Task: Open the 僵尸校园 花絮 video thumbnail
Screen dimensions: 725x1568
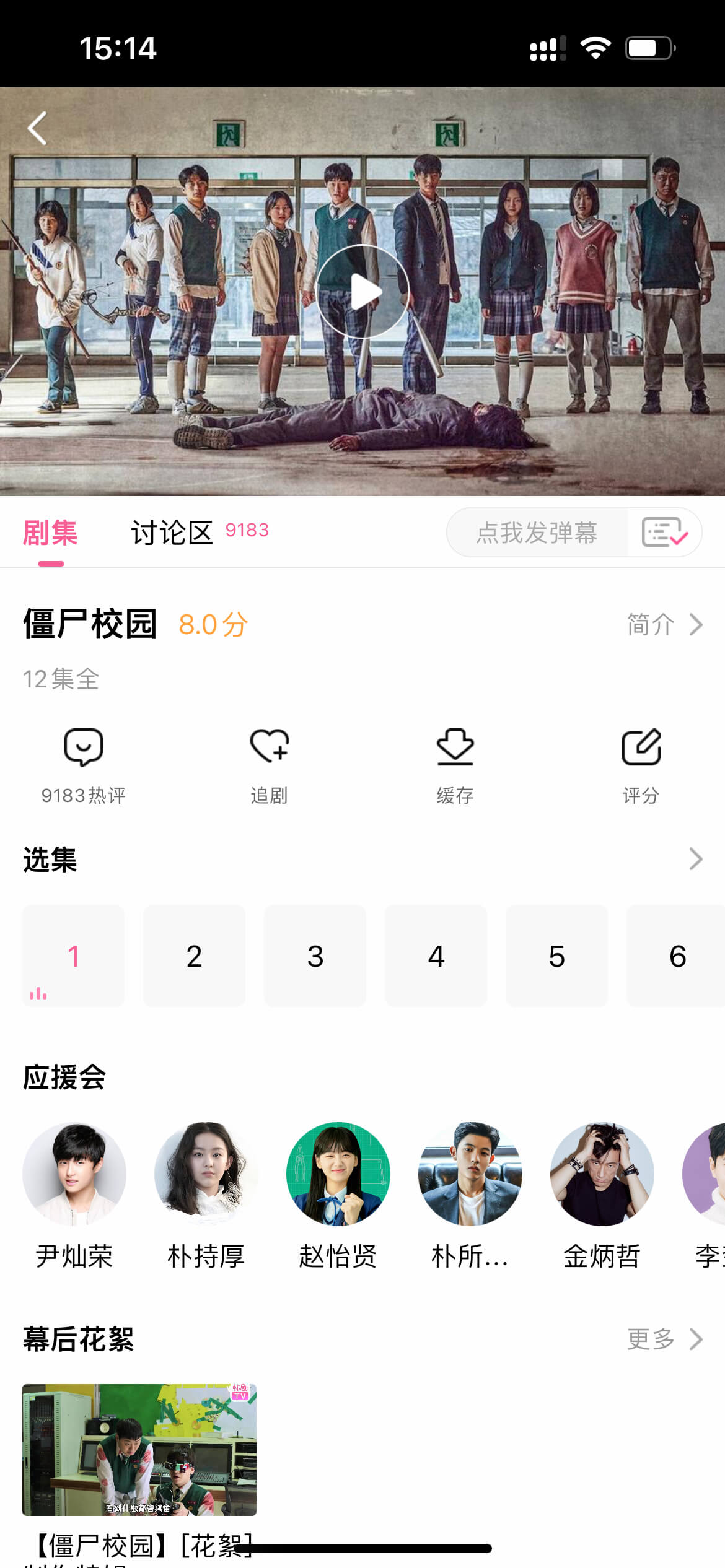Action: click(x=139, y=1449)
